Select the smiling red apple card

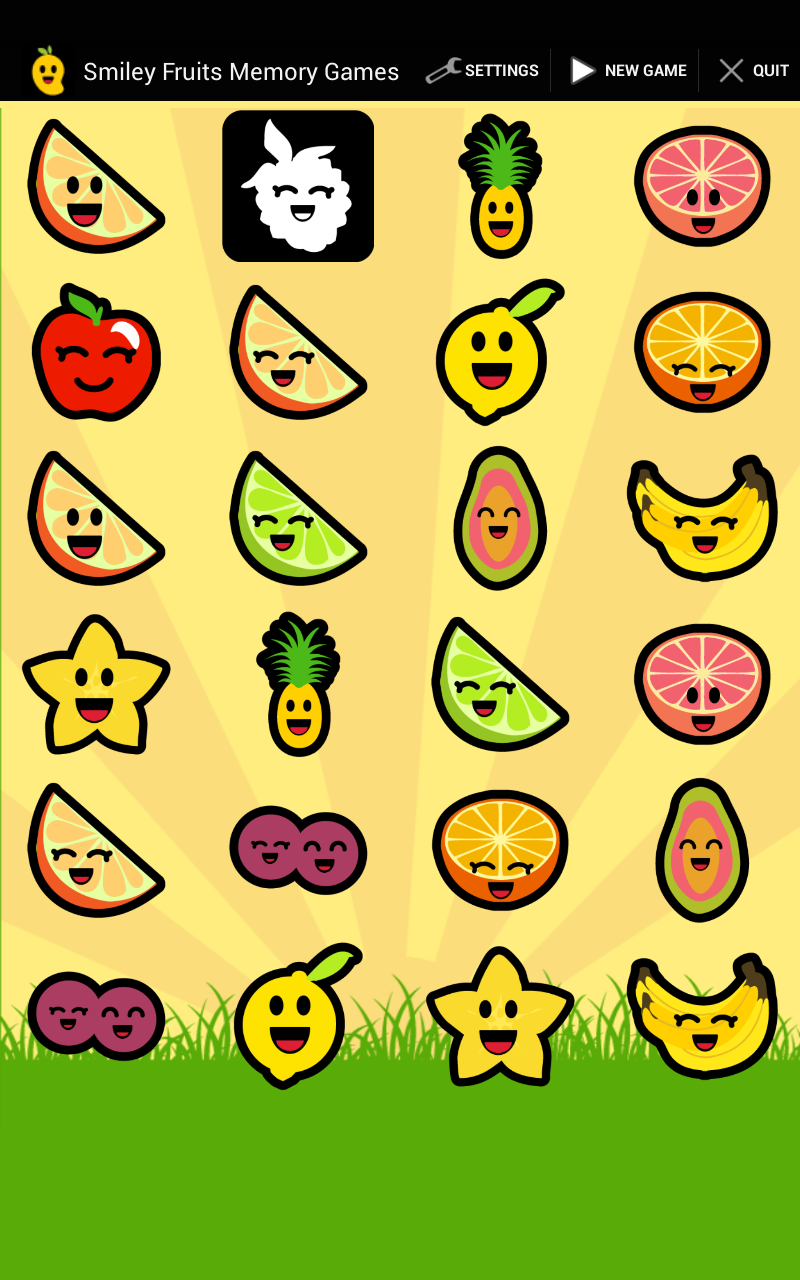[97, 350]
